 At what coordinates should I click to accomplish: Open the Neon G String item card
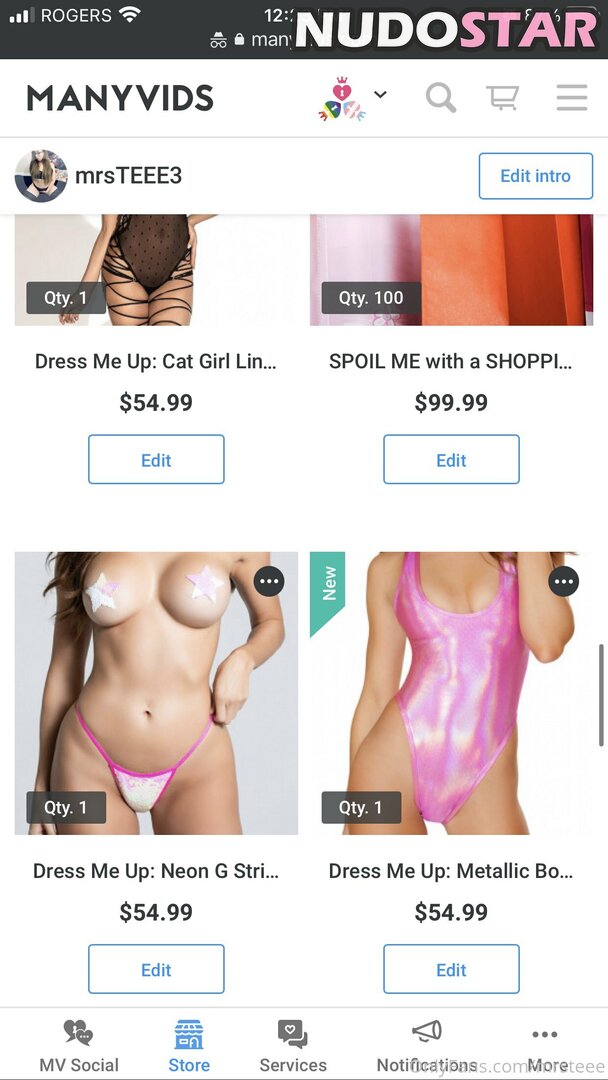(156, 700)
